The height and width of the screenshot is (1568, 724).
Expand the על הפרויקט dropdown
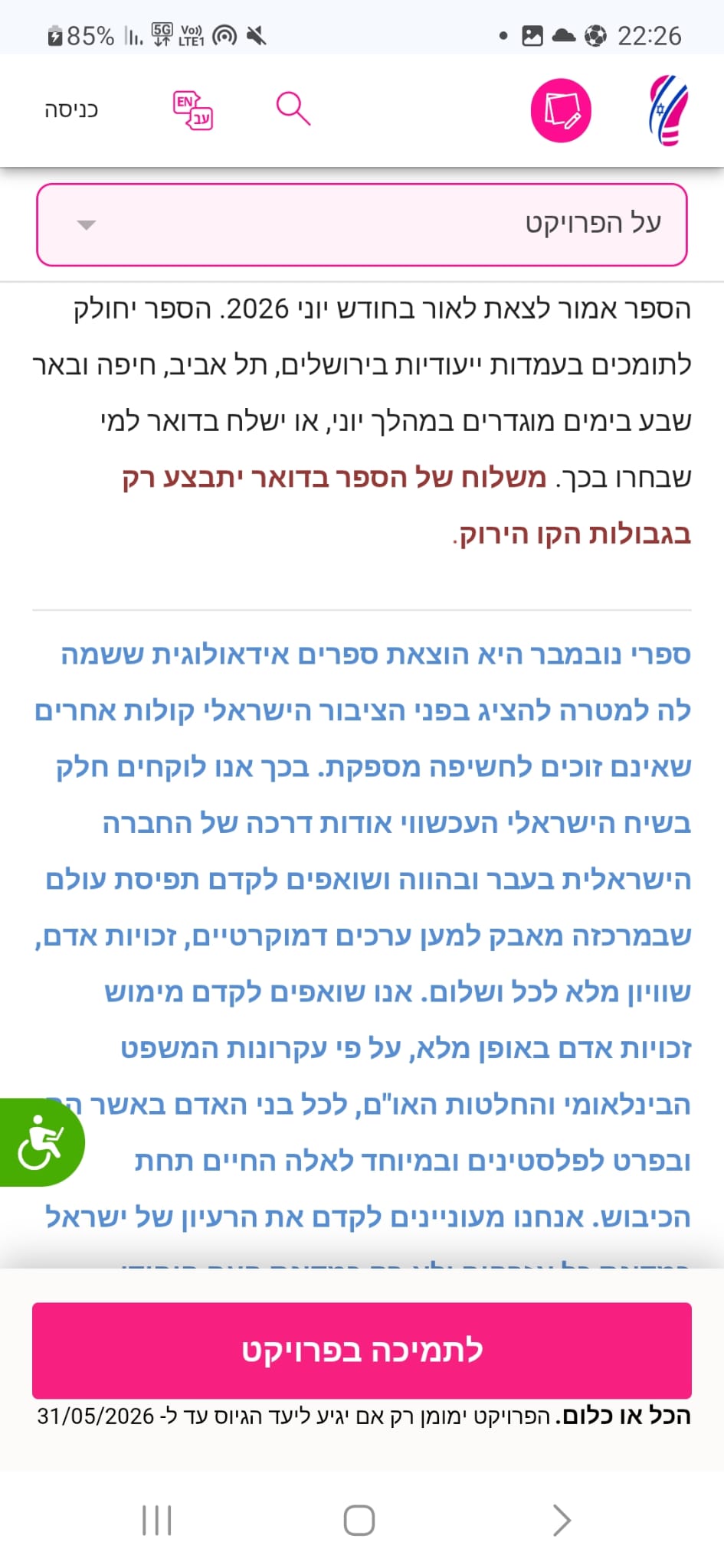click(362, 224)
